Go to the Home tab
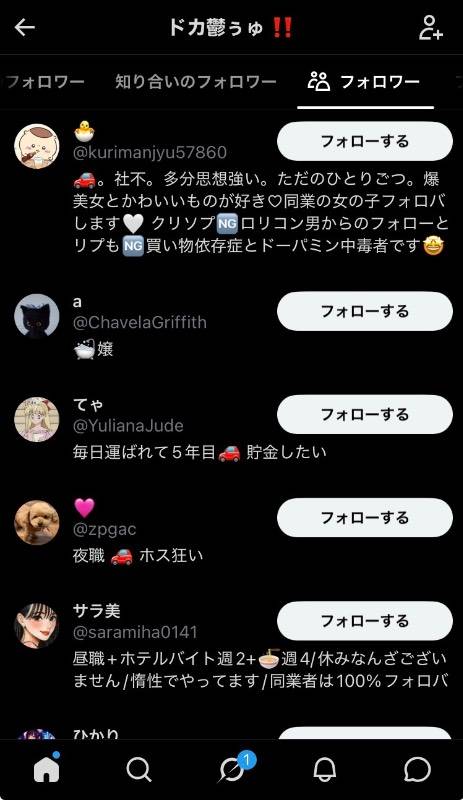Screen dimensions: 463x800 click(x=46, y=768)
